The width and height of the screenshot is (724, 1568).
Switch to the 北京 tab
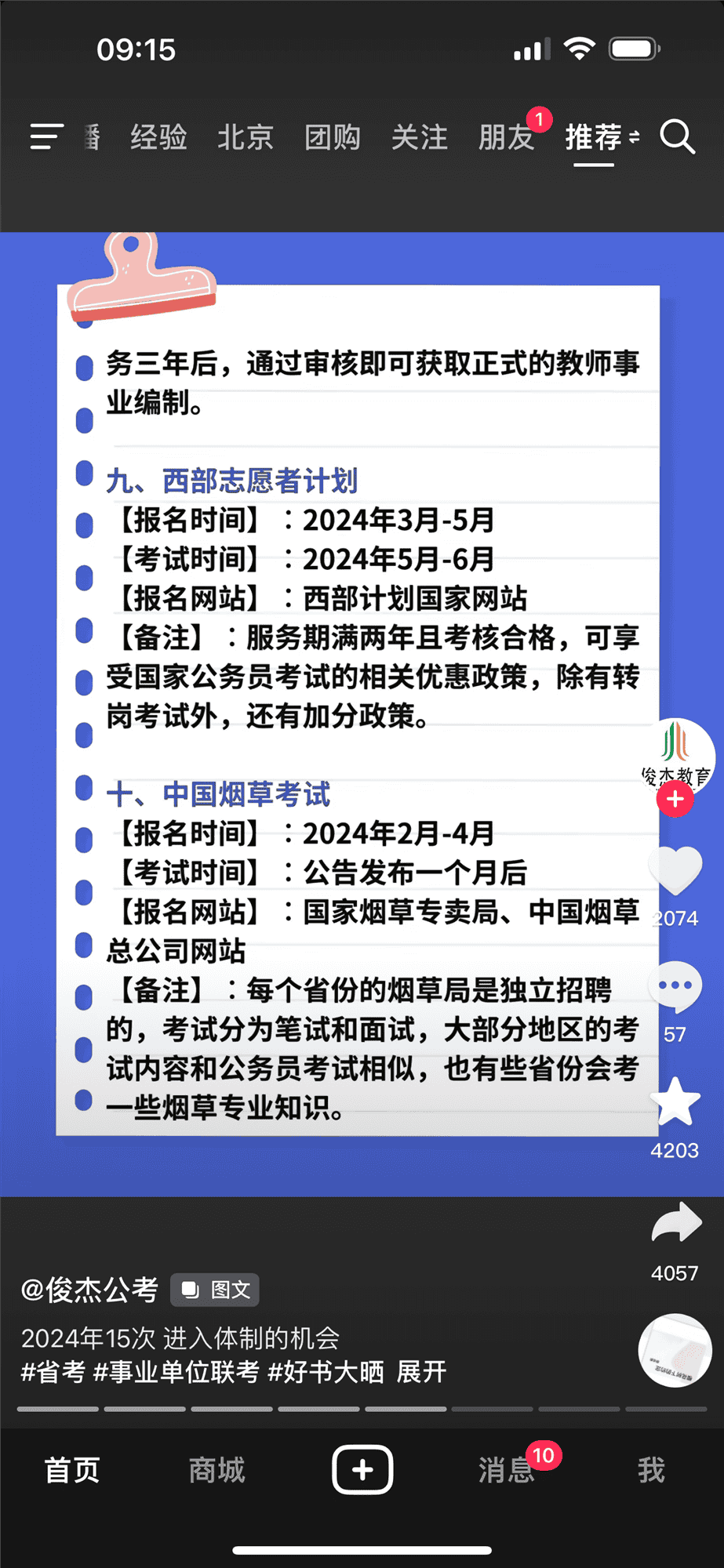245,137
